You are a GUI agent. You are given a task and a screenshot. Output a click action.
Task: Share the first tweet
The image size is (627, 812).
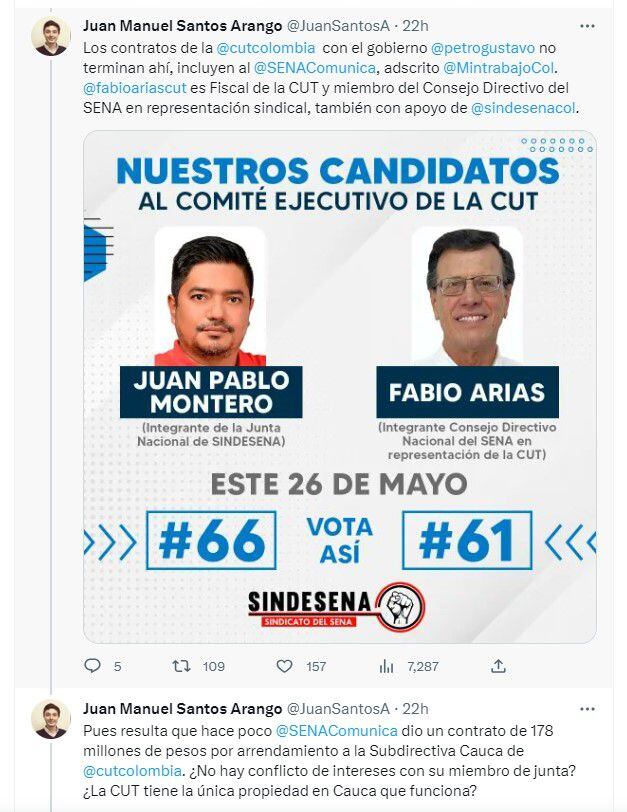tap(498, 666)
